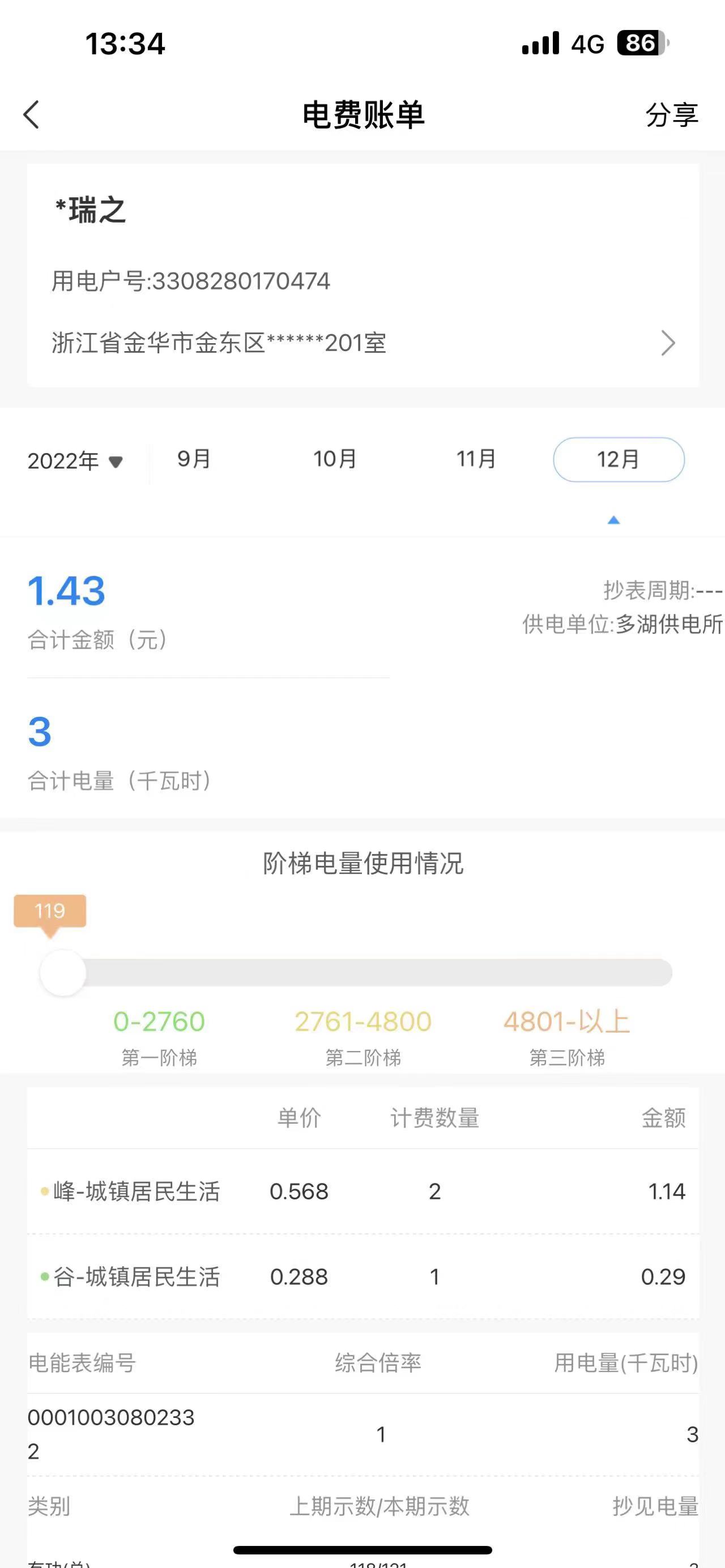
Task: Open the address row ending in 201室
Action: [x=364, y=343]
